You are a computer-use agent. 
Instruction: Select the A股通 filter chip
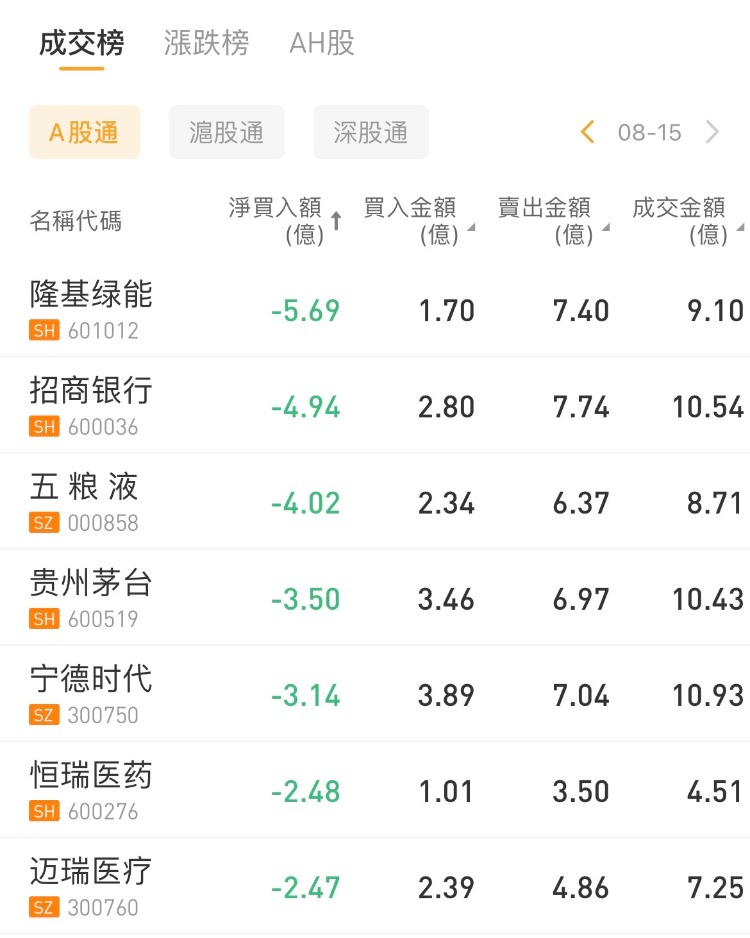(x=84, y=132)
